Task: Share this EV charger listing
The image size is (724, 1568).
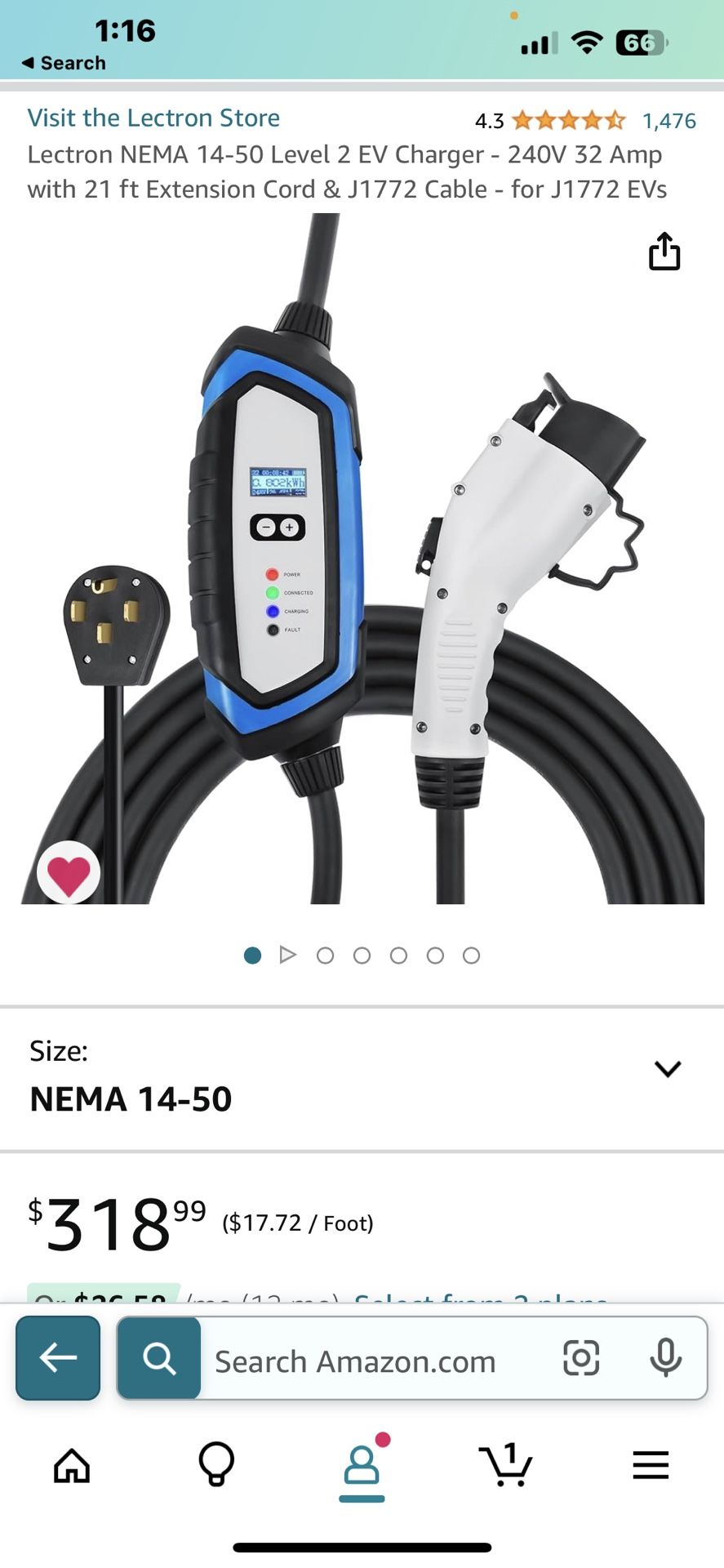Action: [x=664, y=252]
